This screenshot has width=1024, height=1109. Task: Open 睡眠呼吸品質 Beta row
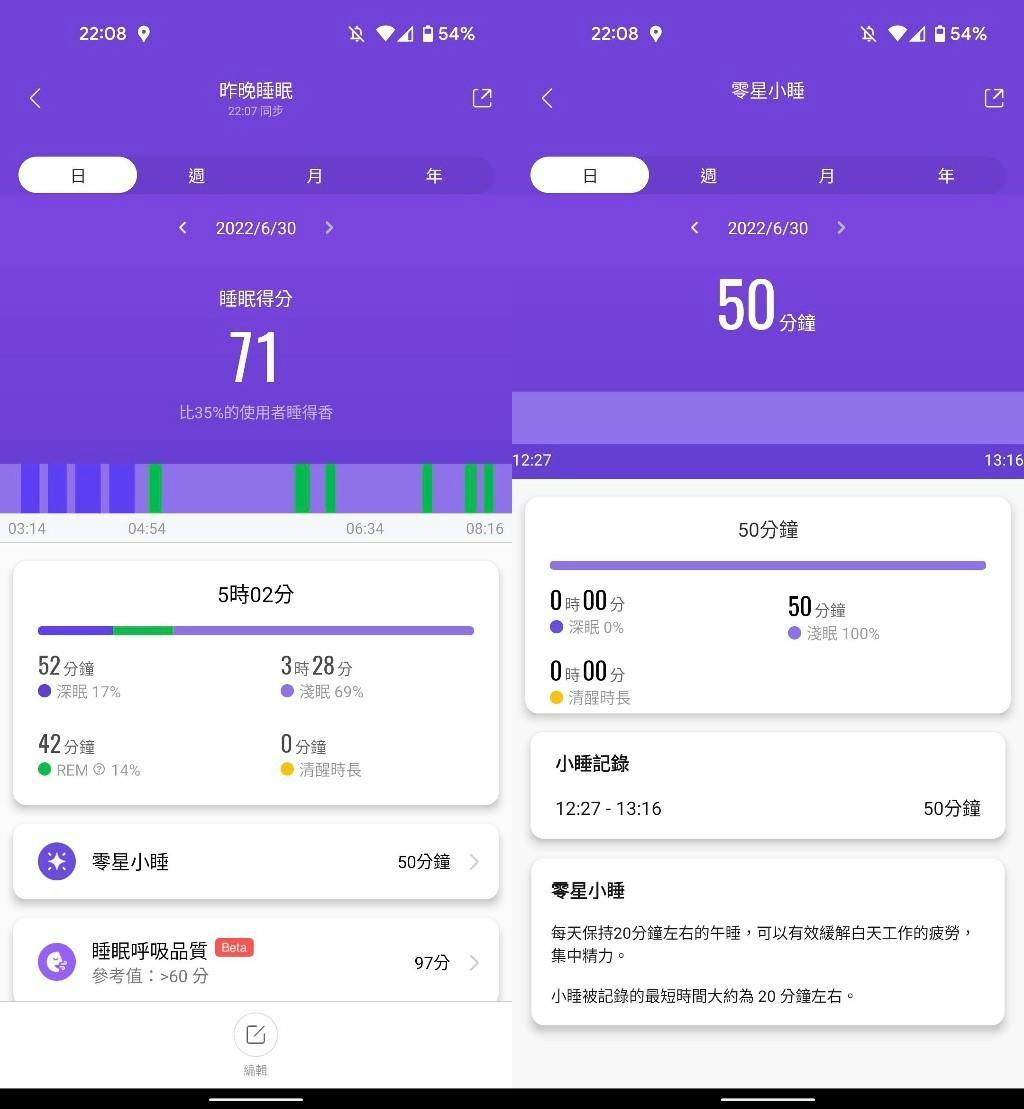(x=256, y=962)
